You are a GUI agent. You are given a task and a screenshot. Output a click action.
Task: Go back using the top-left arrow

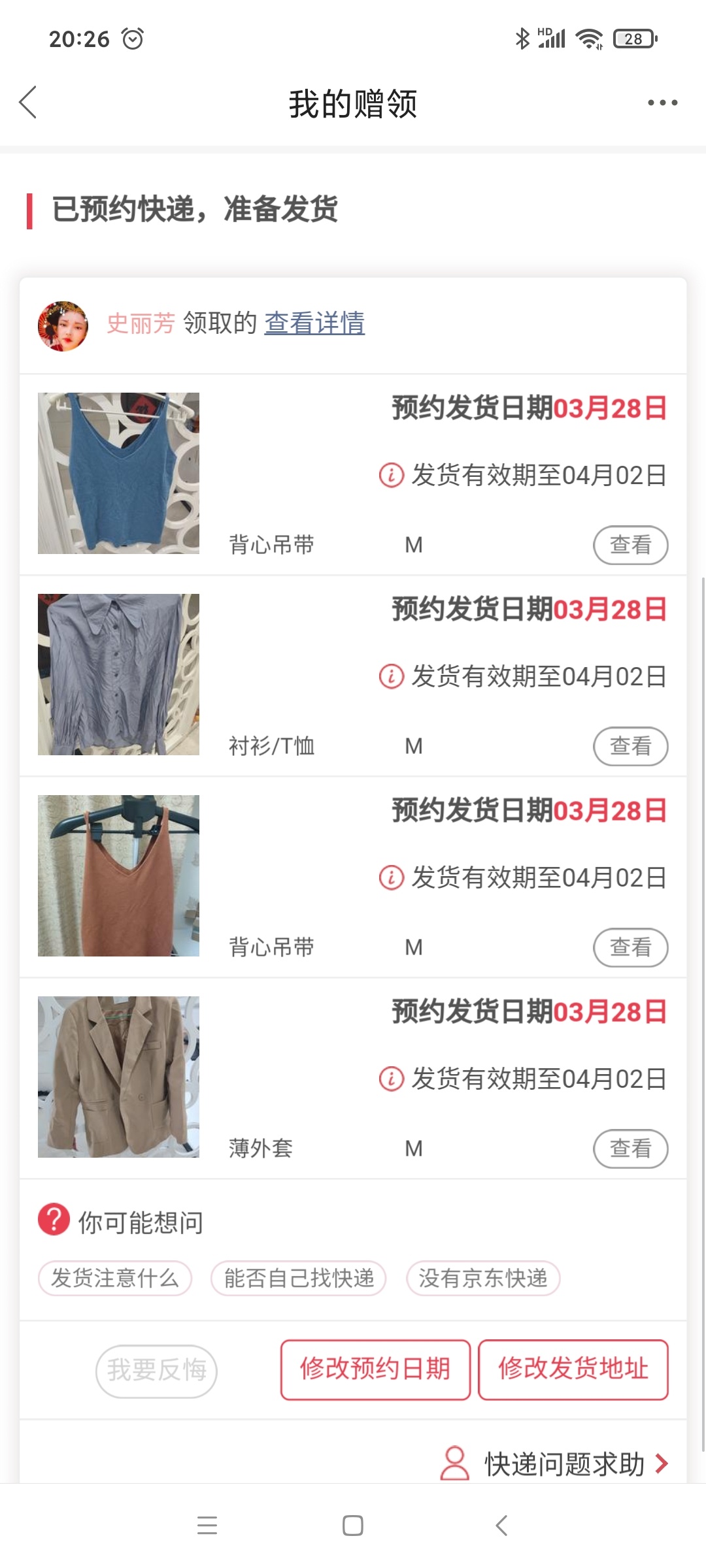click(27, 103)
